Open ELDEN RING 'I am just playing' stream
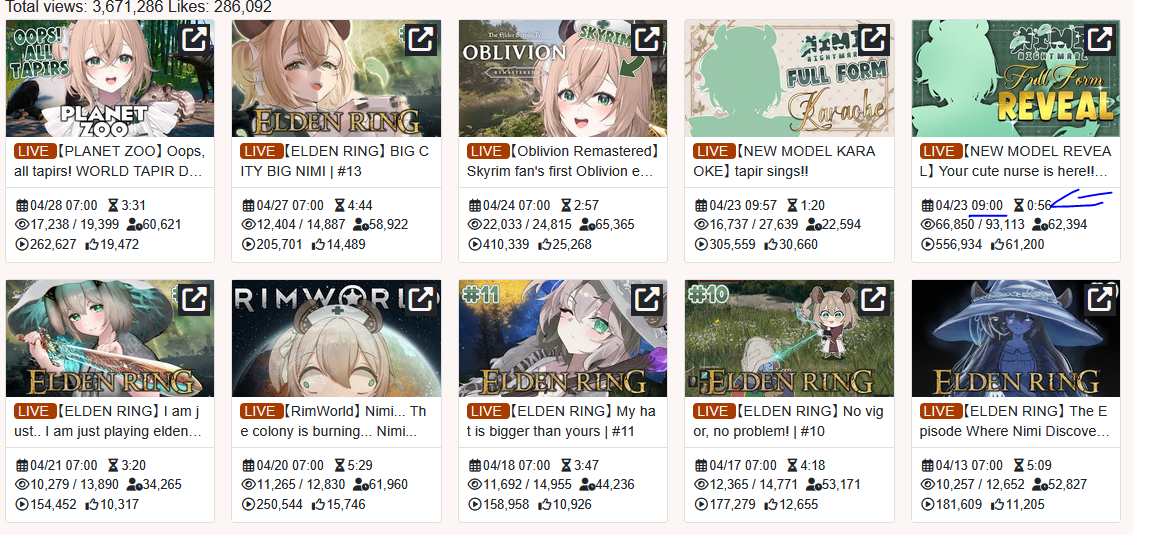Viewport: 1157px width, 535px height. point(110,421)
